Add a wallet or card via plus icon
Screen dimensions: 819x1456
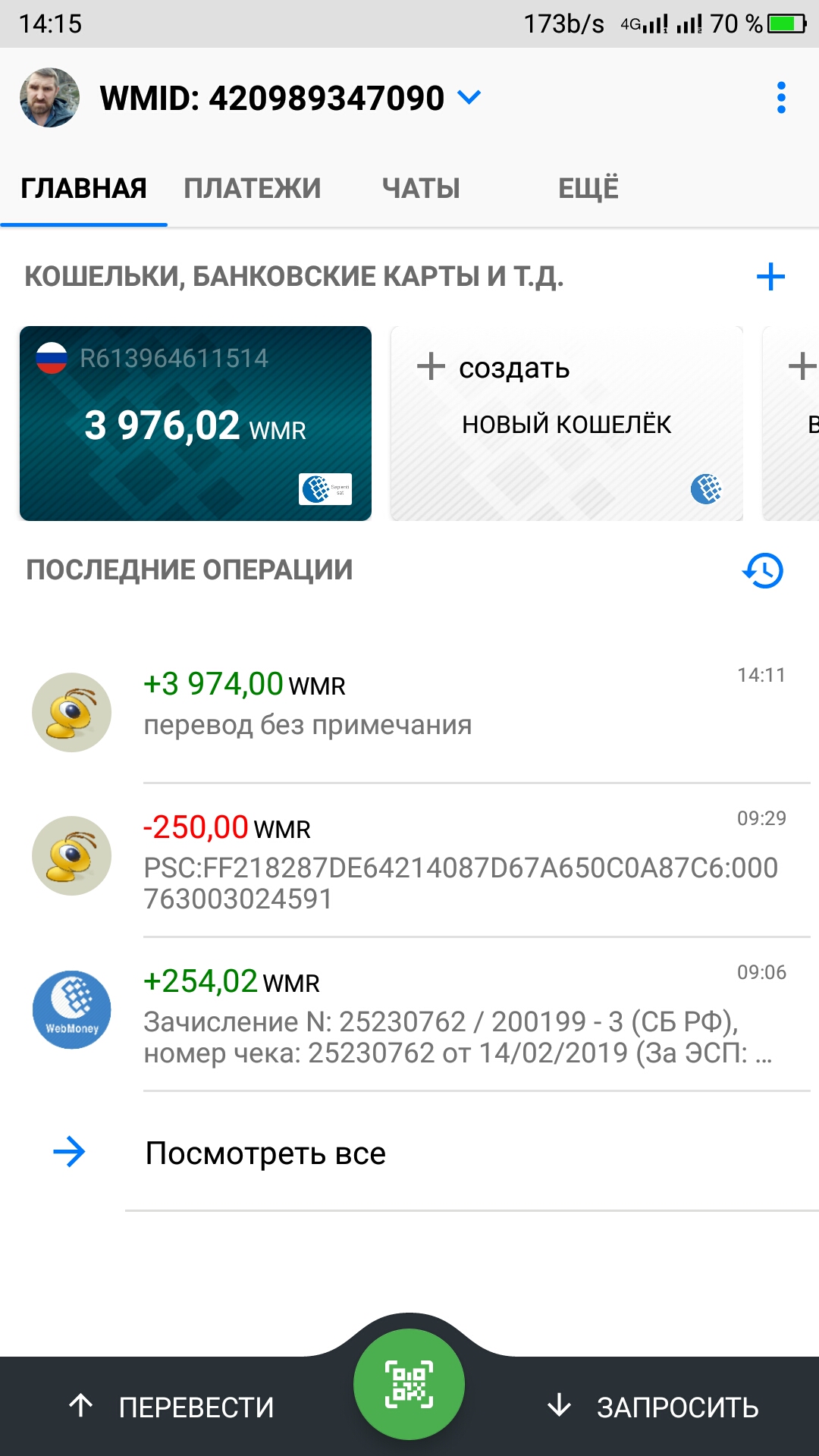click(x=770, y=277)
